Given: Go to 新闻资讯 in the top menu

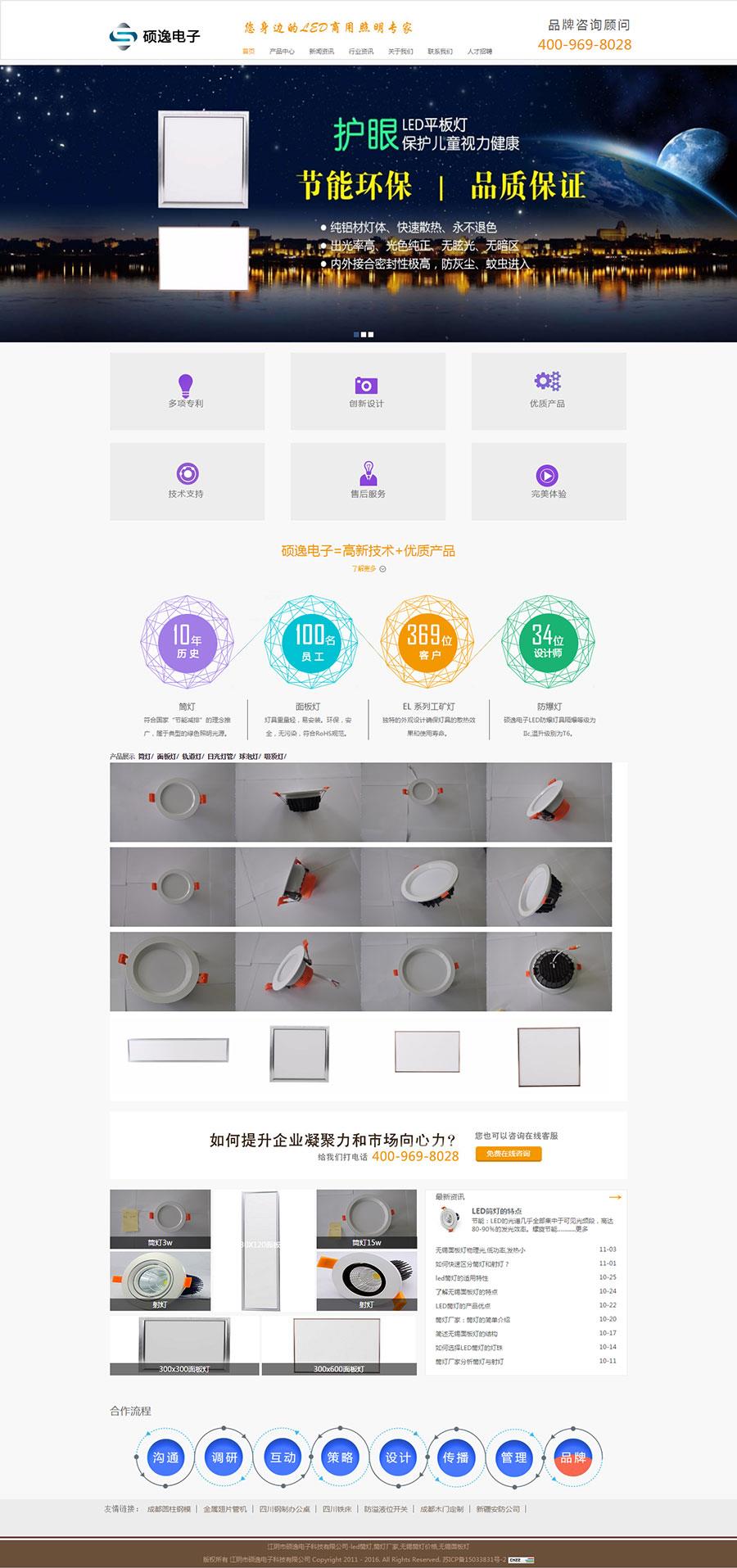Looking at the screenshot, I should (x=321, y=52).
